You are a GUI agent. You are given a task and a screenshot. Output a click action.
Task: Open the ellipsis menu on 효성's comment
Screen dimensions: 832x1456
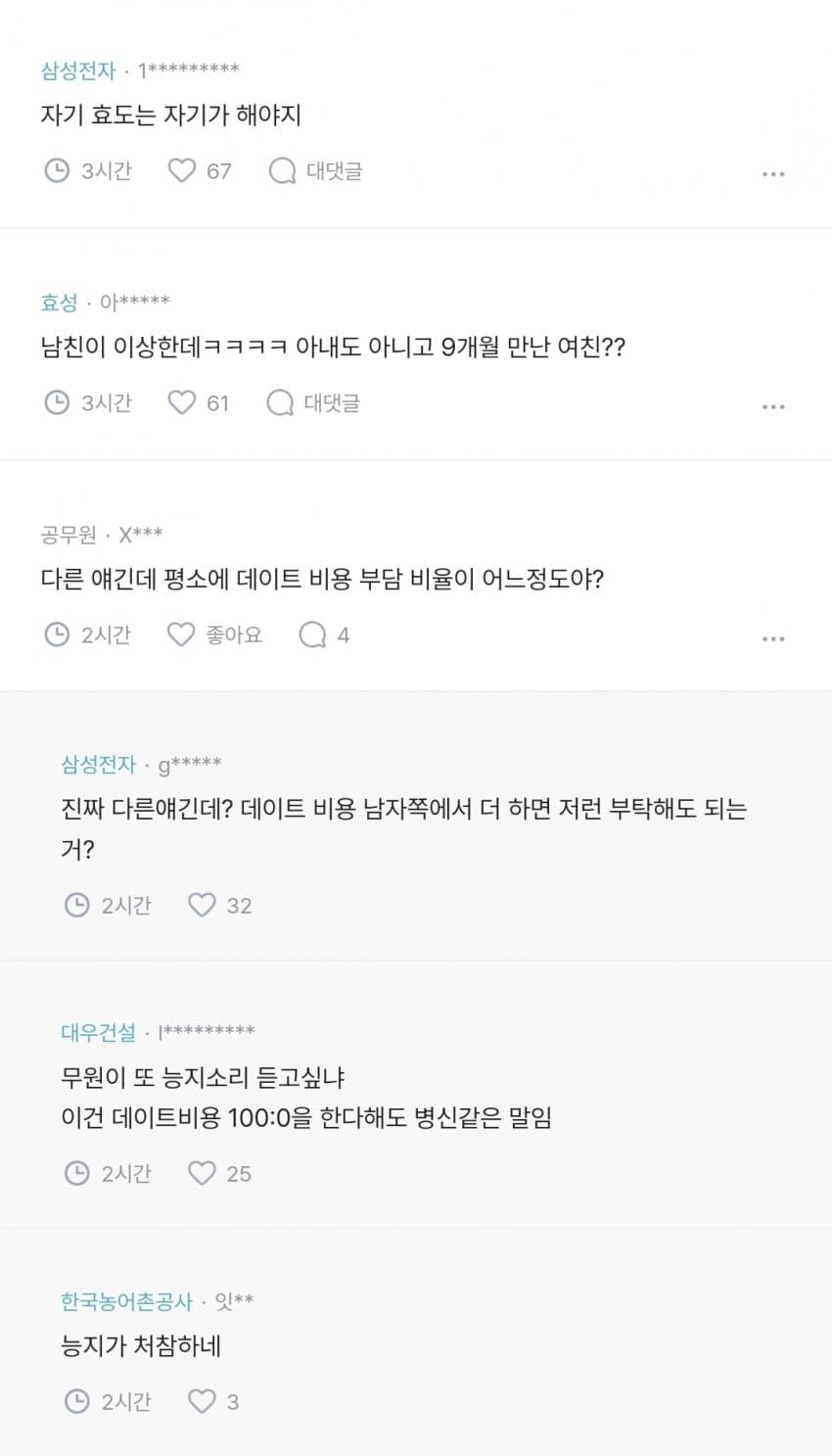coord(774,405)
